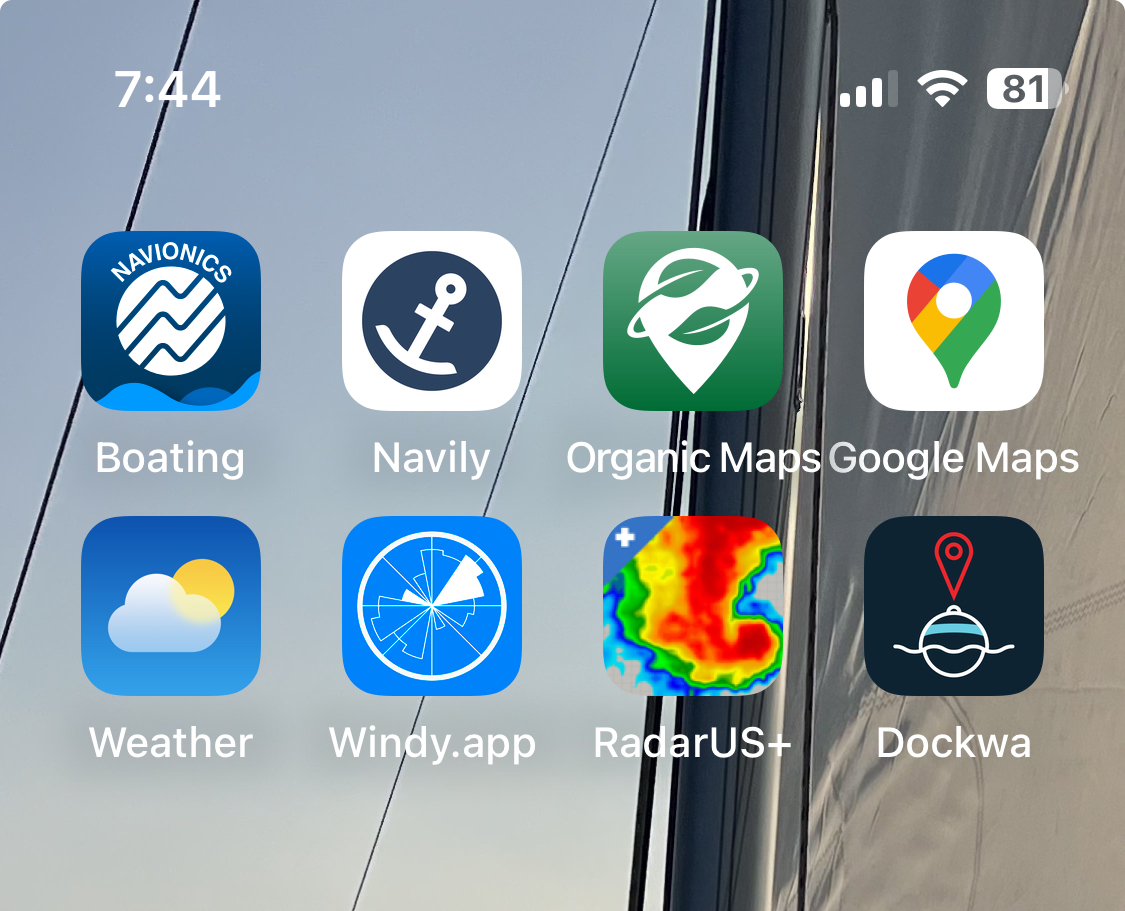Open the Navionics Boating app
Image resolution: width=1125 pixels, height=911 pixels.
pyautogui.click(x=171, y=321)
